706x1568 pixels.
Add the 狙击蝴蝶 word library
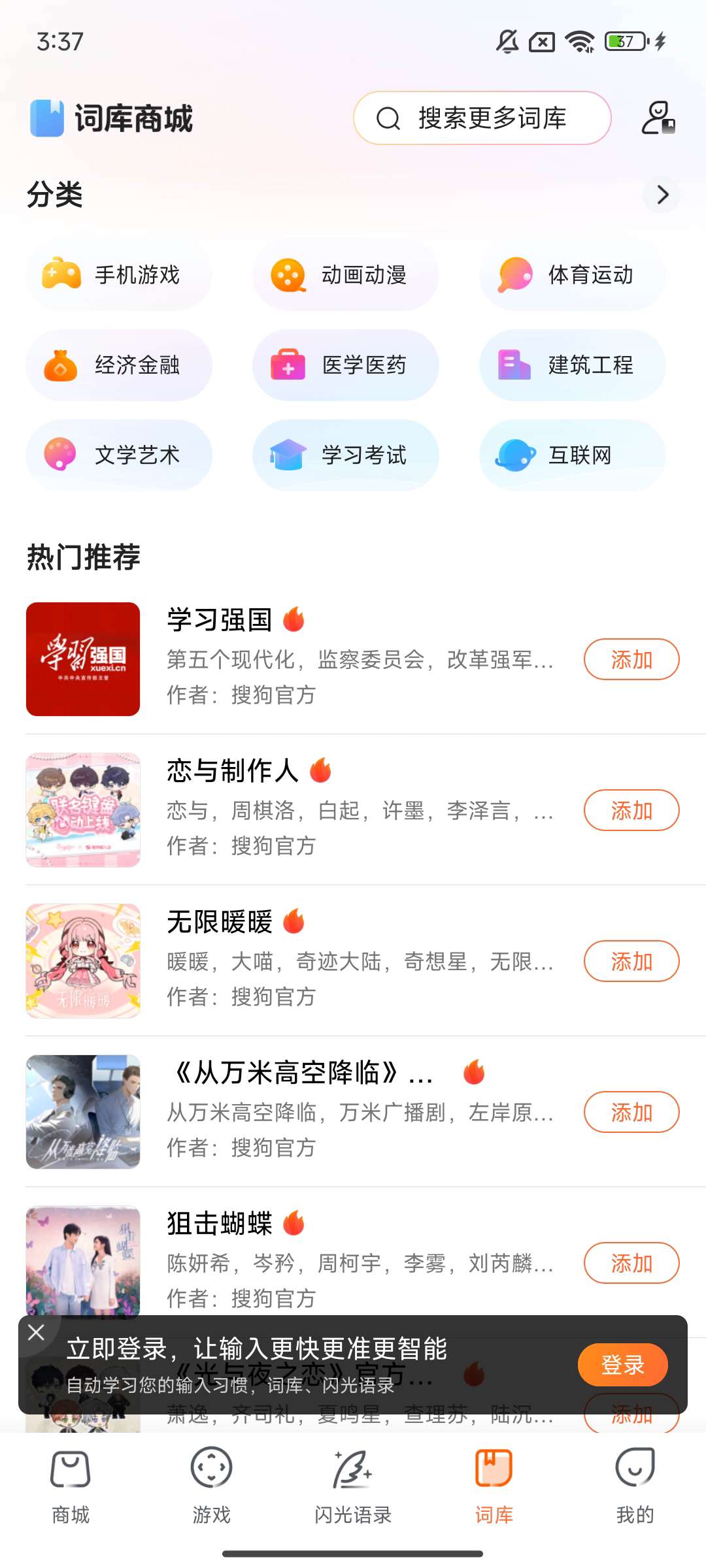coord(631,1264)
